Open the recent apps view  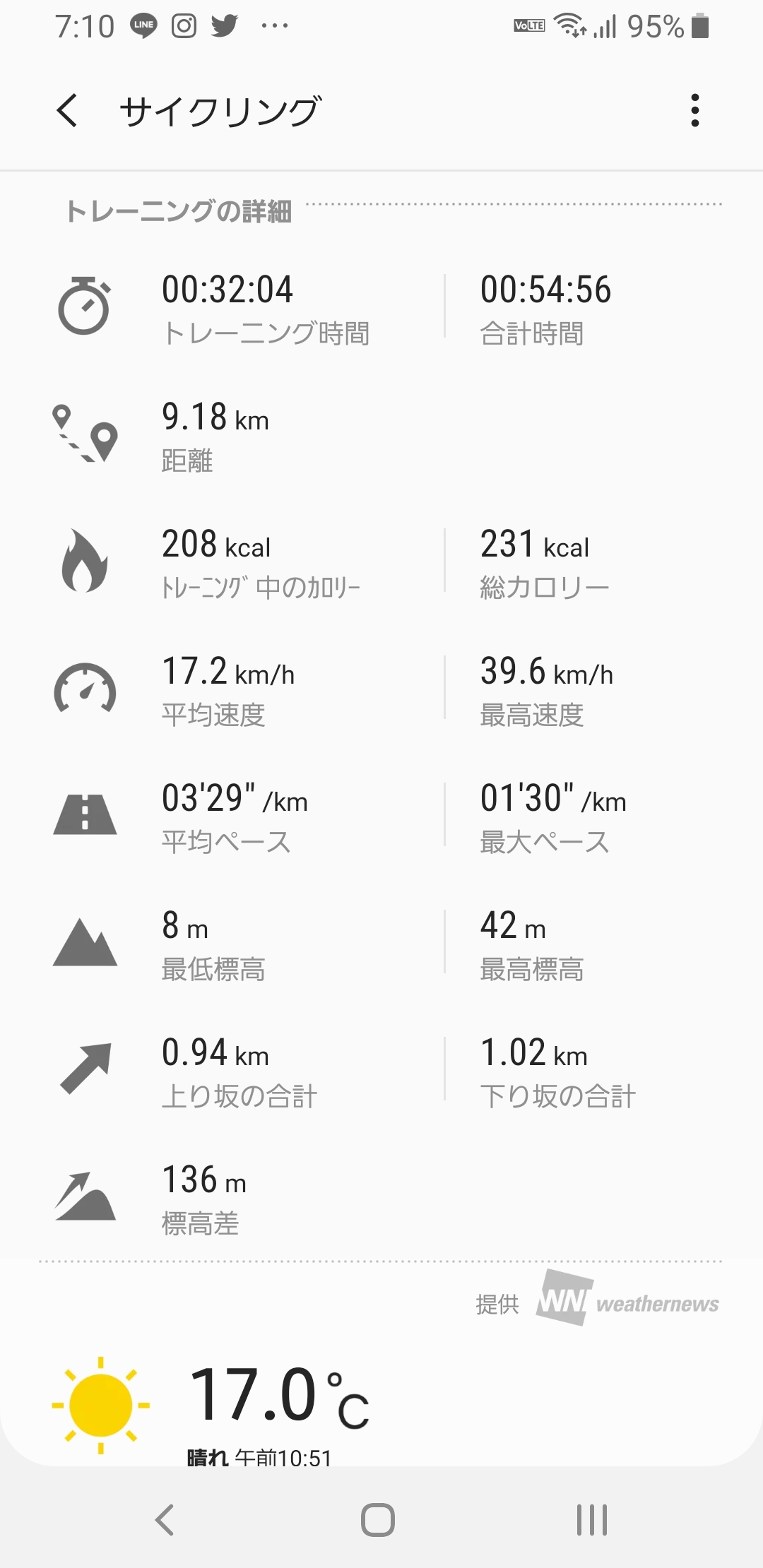[x=592, y=1519]
